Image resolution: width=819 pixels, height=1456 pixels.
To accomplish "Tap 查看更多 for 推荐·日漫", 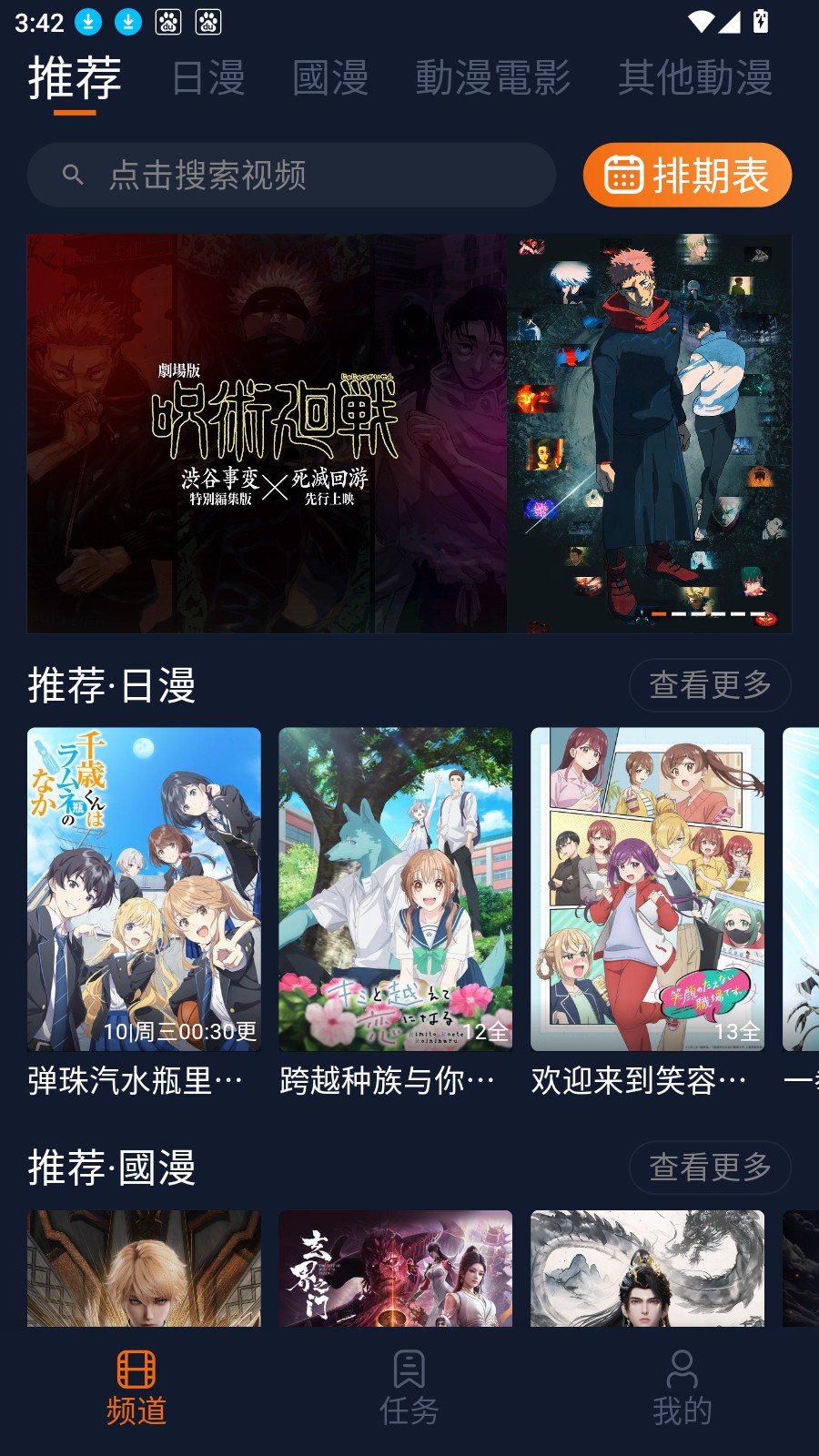I will (710, 685).
